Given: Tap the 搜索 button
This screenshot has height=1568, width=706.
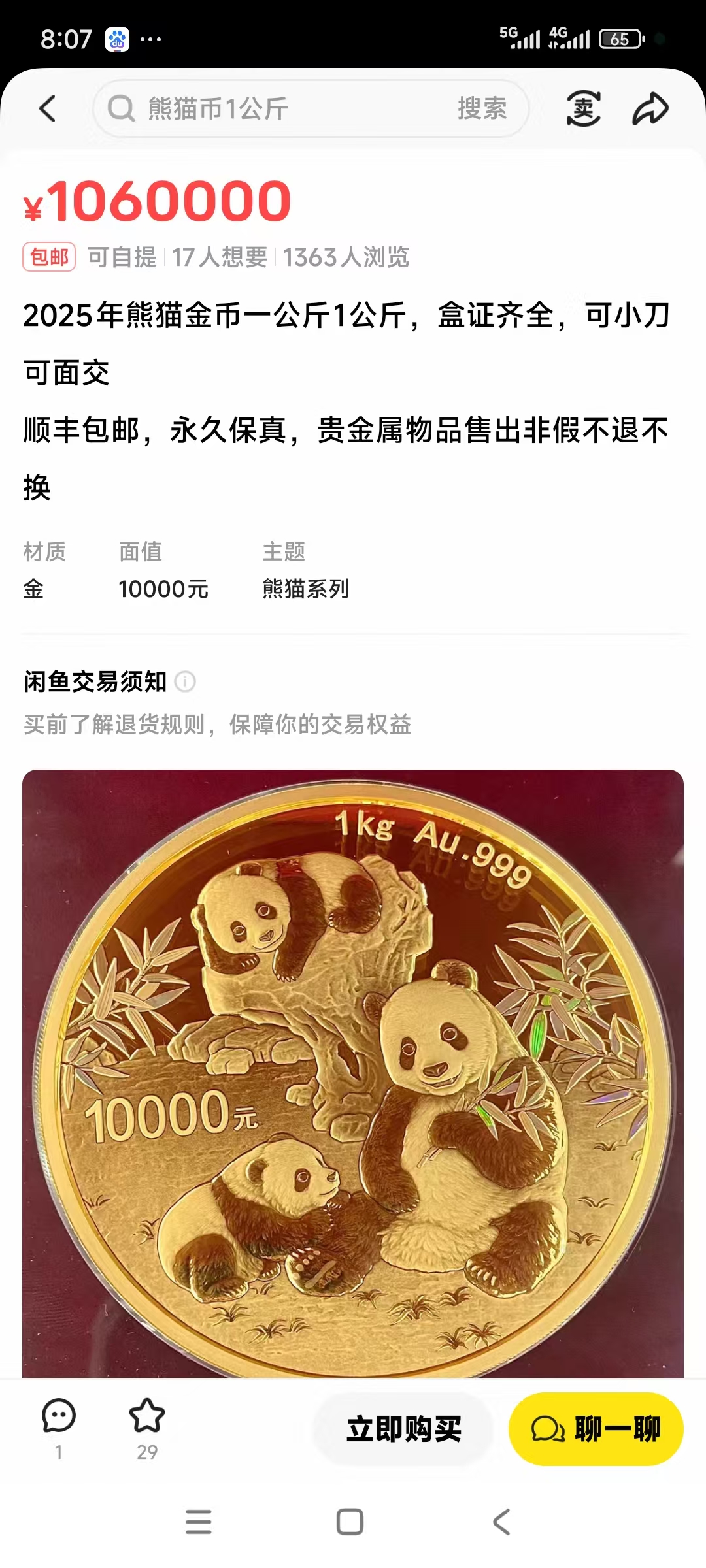Looking at the screenshot, I should [x=482, y=108].
